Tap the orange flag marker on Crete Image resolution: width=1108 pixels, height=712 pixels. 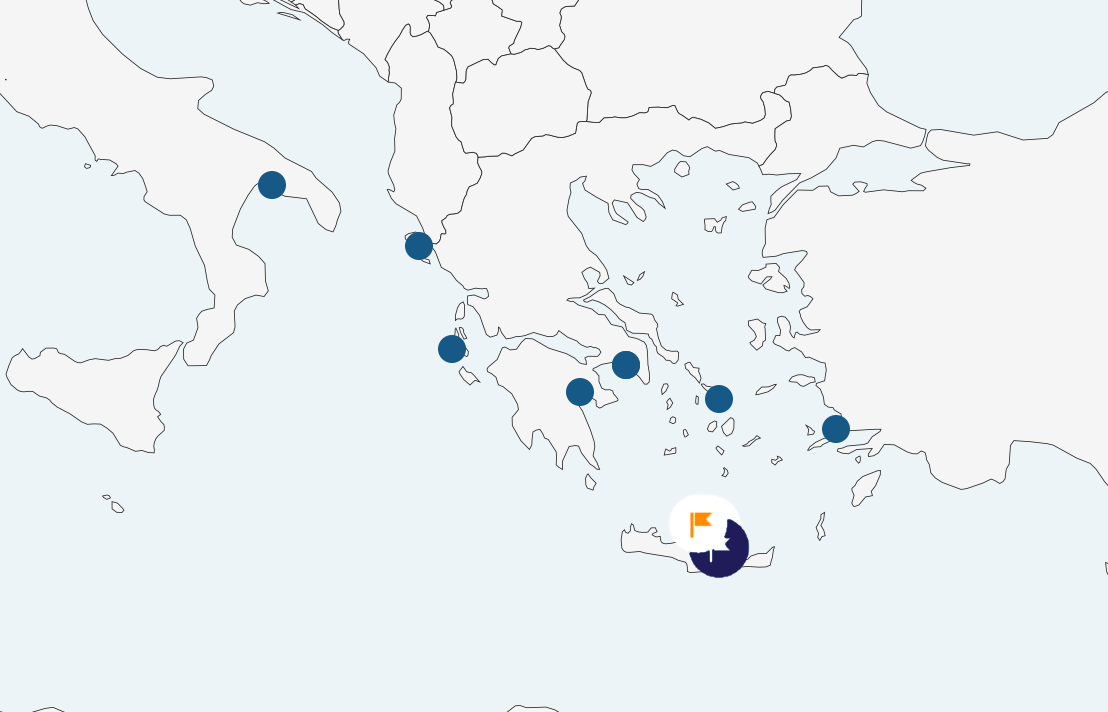[x=702, y=523]
